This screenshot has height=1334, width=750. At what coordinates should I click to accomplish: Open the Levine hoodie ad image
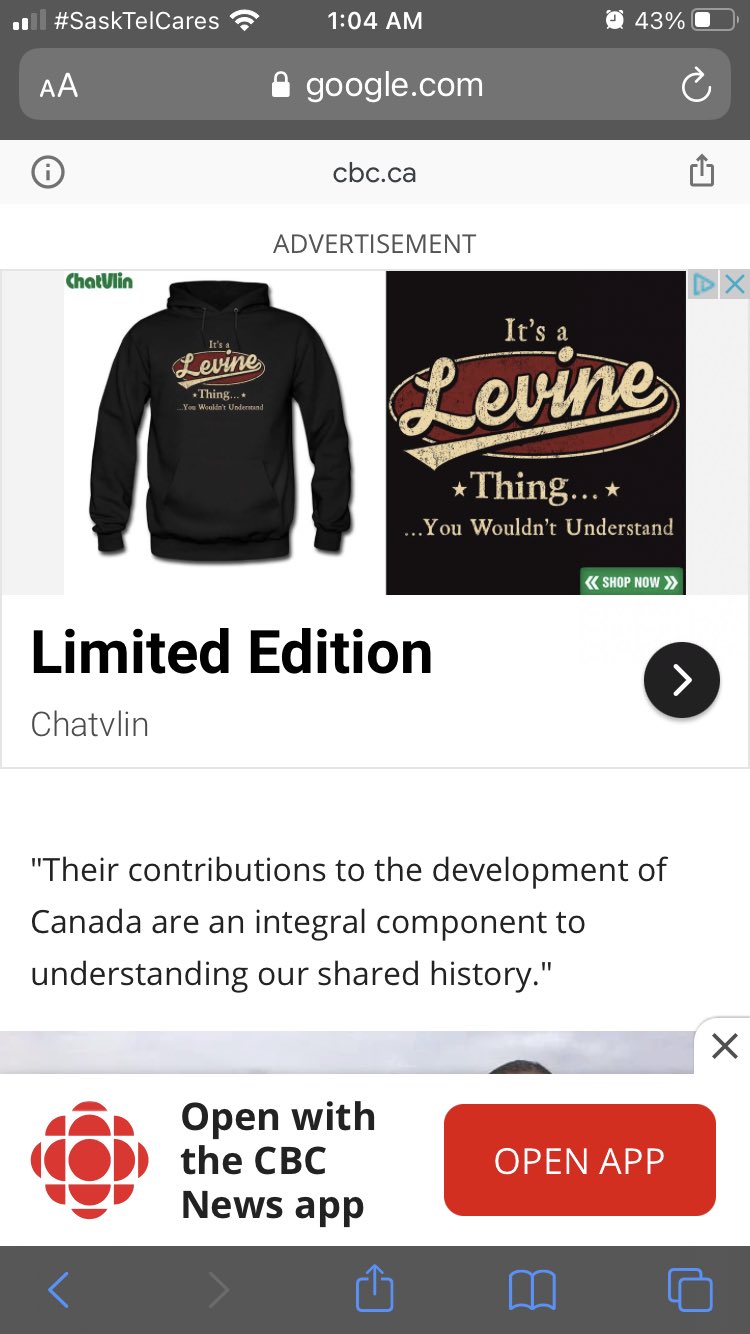222,420
